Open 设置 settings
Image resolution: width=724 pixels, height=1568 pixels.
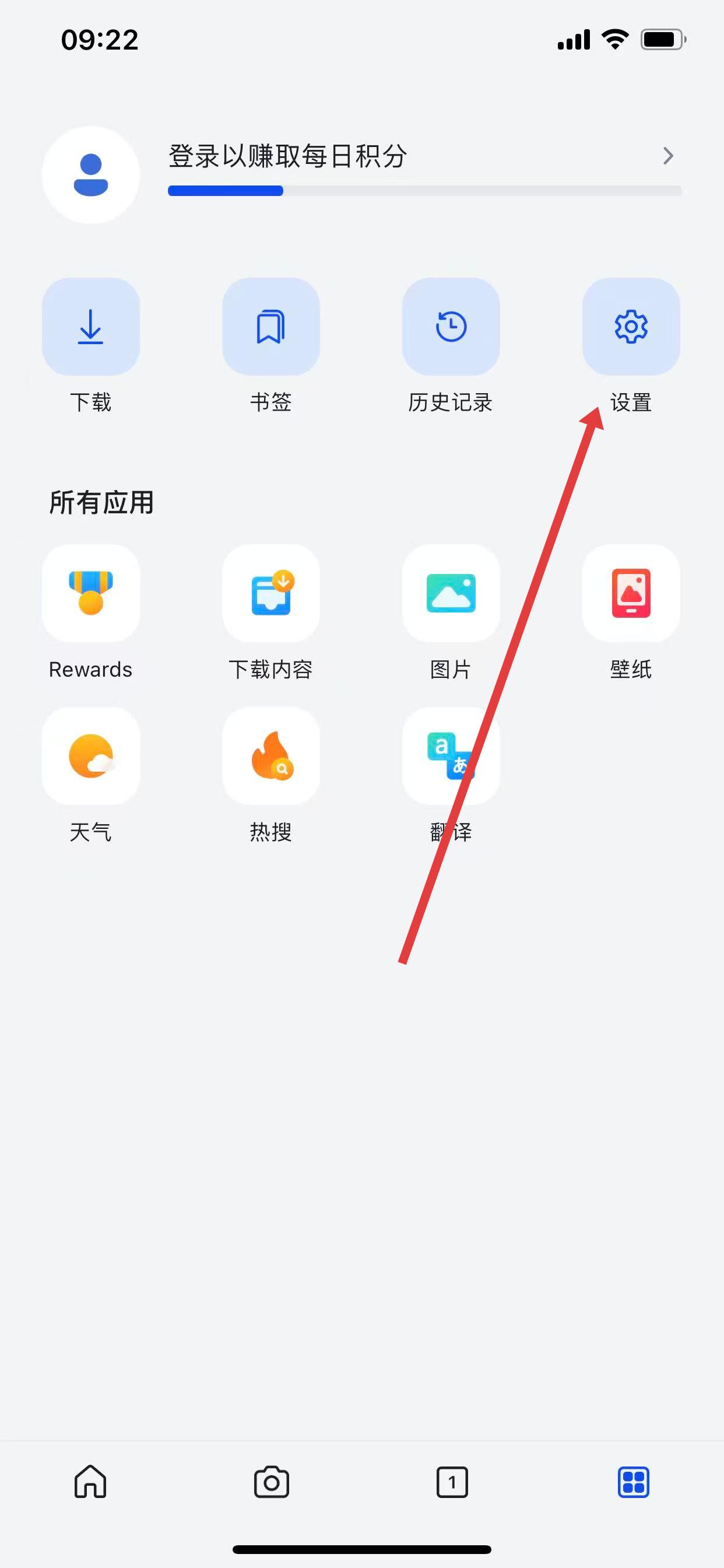coord(631,327)
